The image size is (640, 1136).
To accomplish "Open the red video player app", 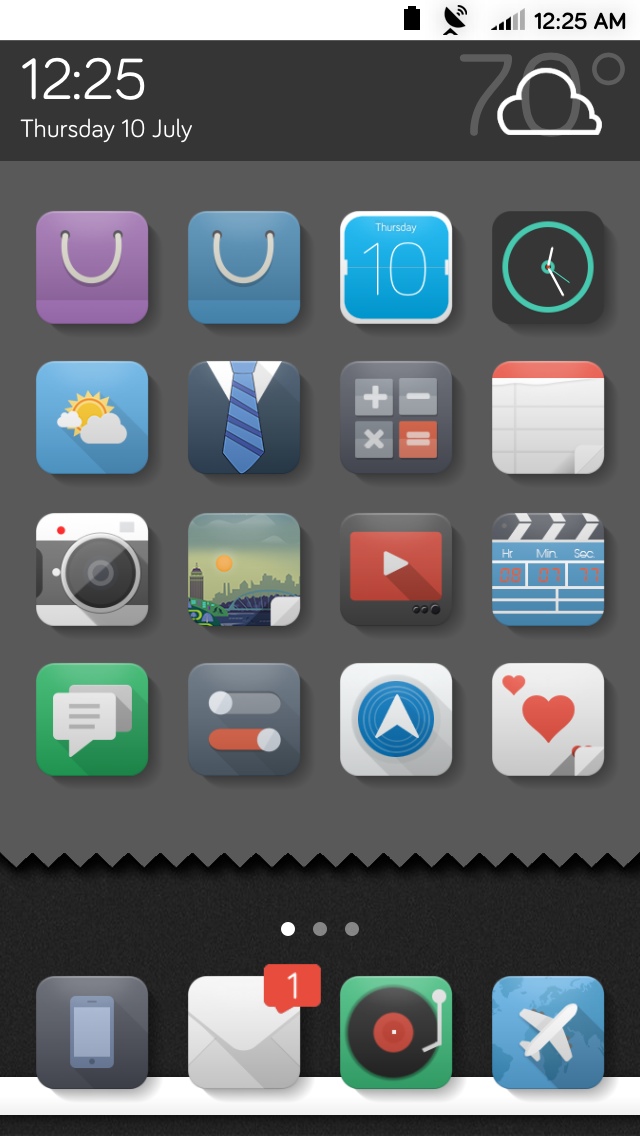I will point(396,569).
